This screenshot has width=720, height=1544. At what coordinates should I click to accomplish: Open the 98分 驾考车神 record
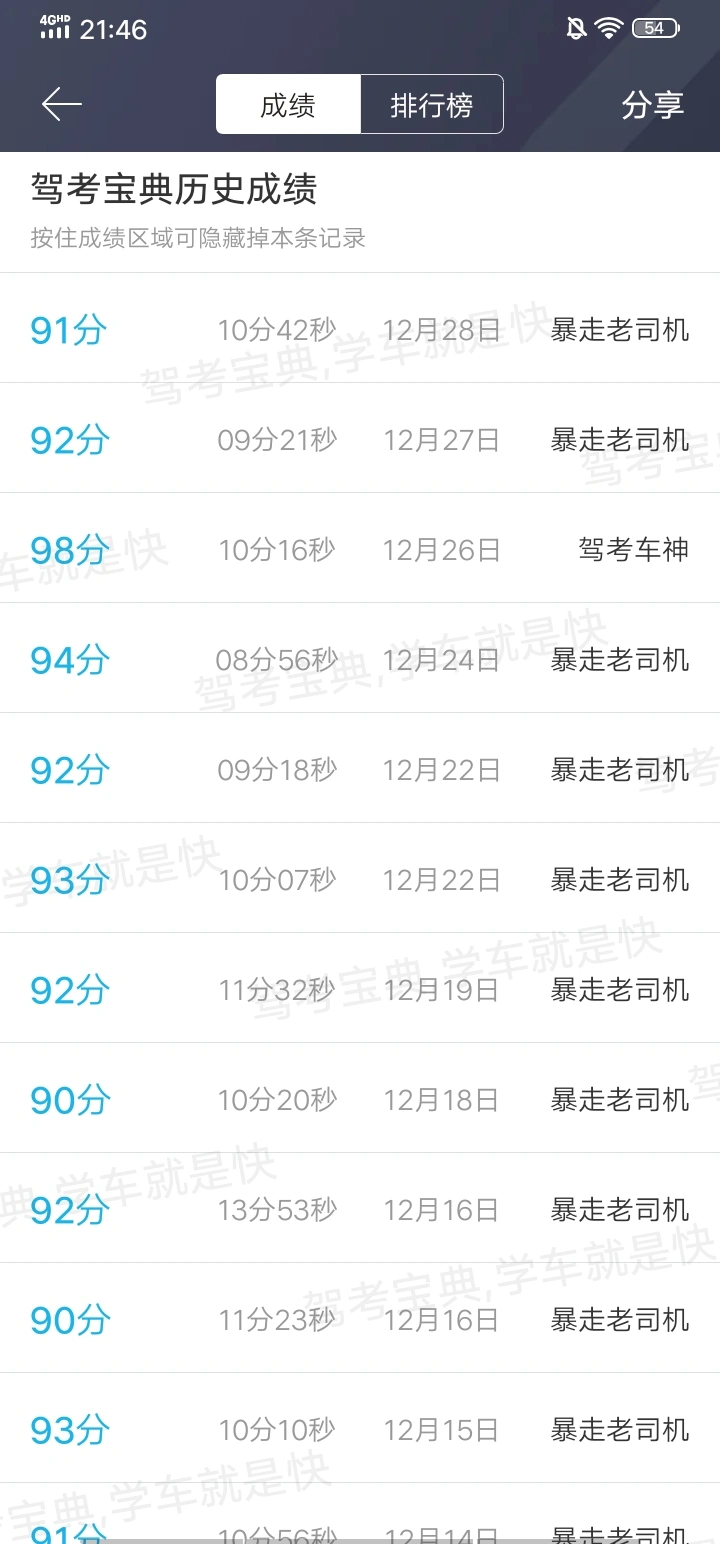pyautogui.click(x=360, y=548)
